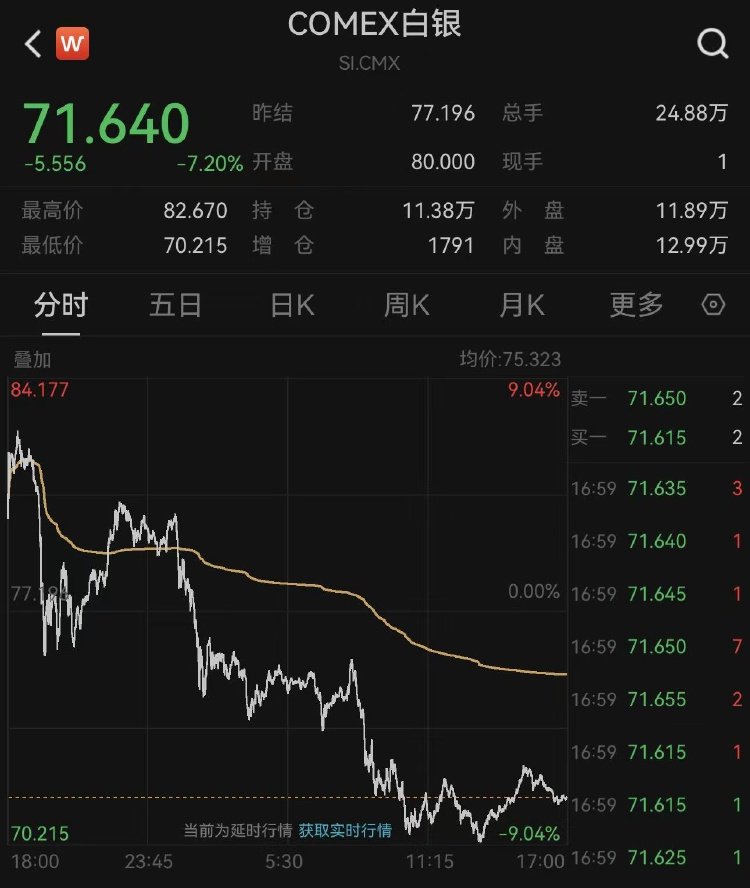Select the 周K candlestick tab
This screenshot has width=750, height=888.
point(407,305)
